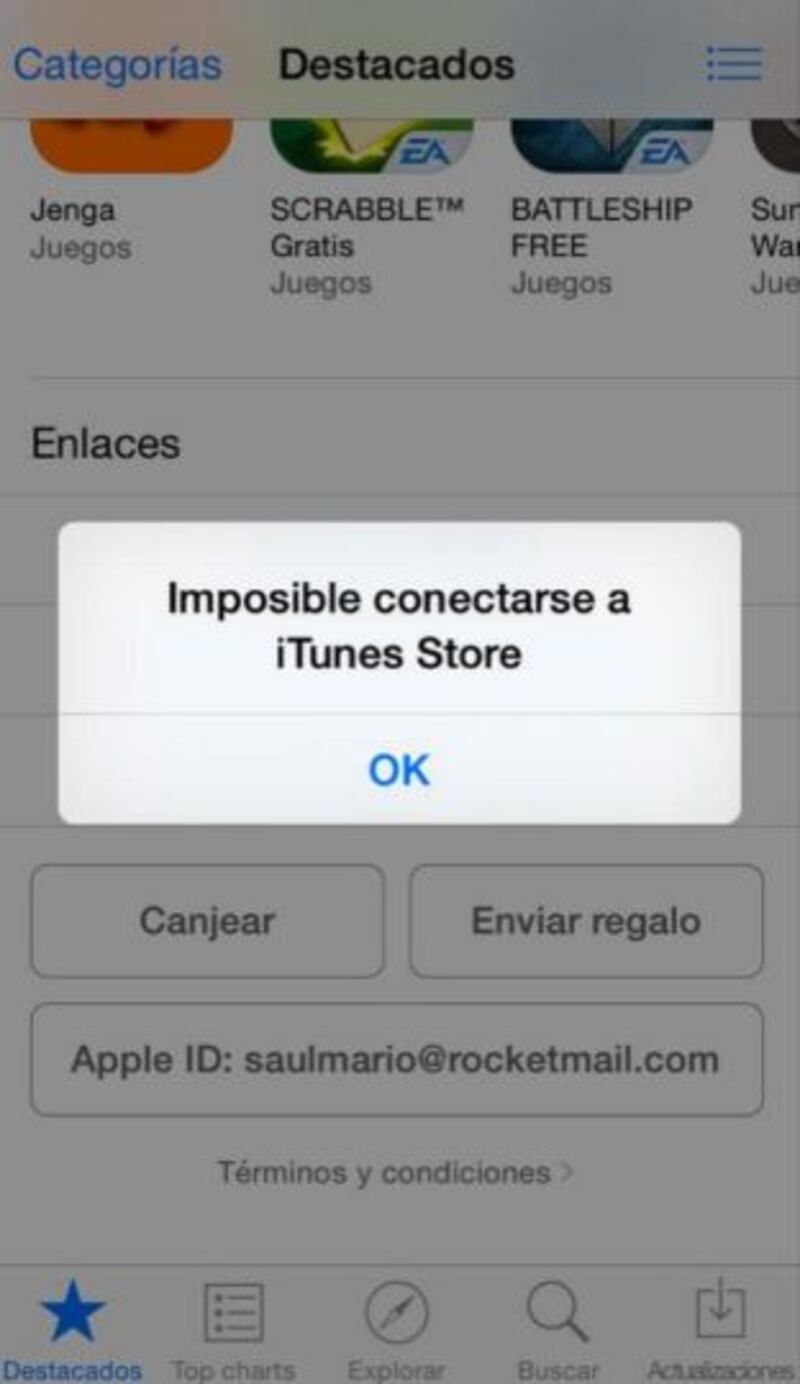Open the Buscar tab
The width and height of the screenshot is (800, 1384).
point(558,1328)
